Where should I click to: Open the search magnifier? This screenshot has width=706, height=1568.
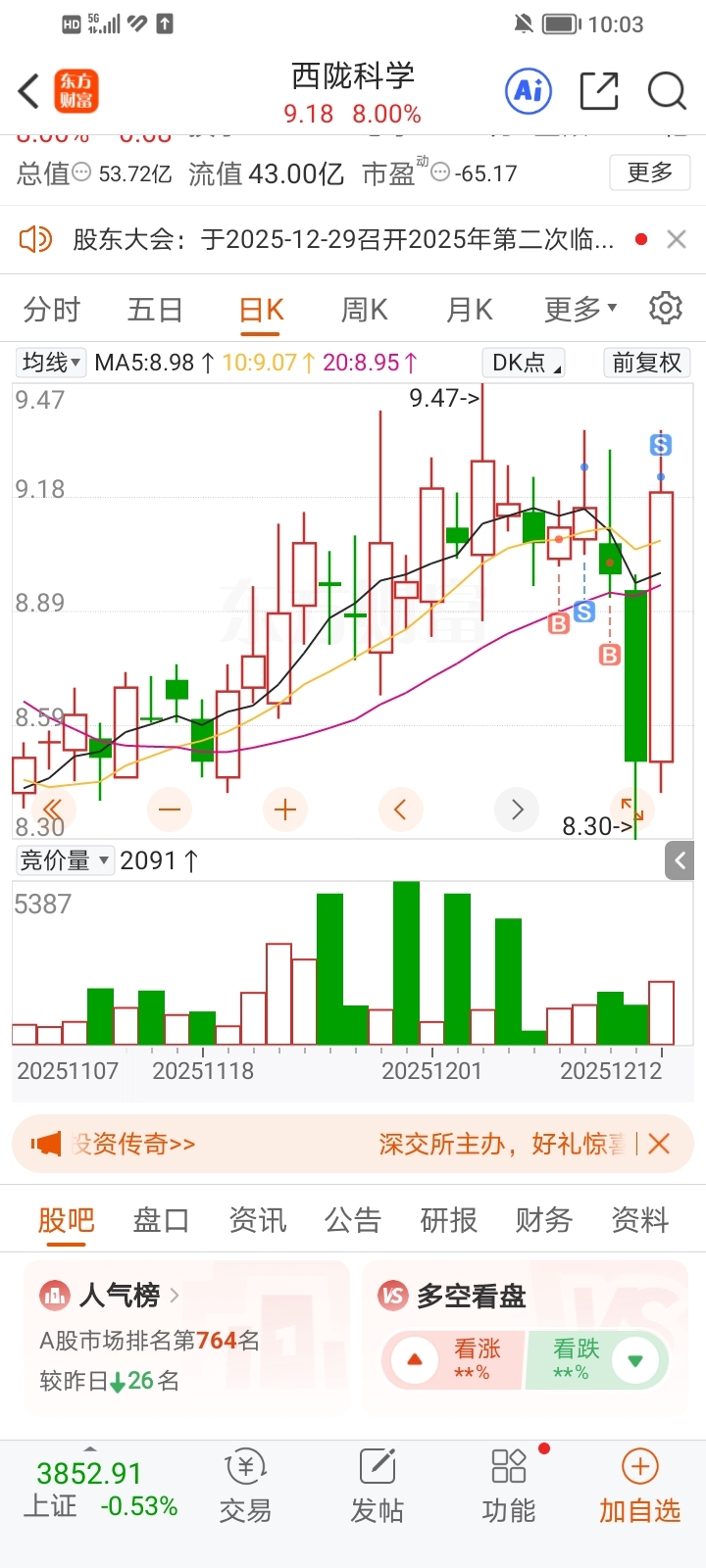click(667, 92)
